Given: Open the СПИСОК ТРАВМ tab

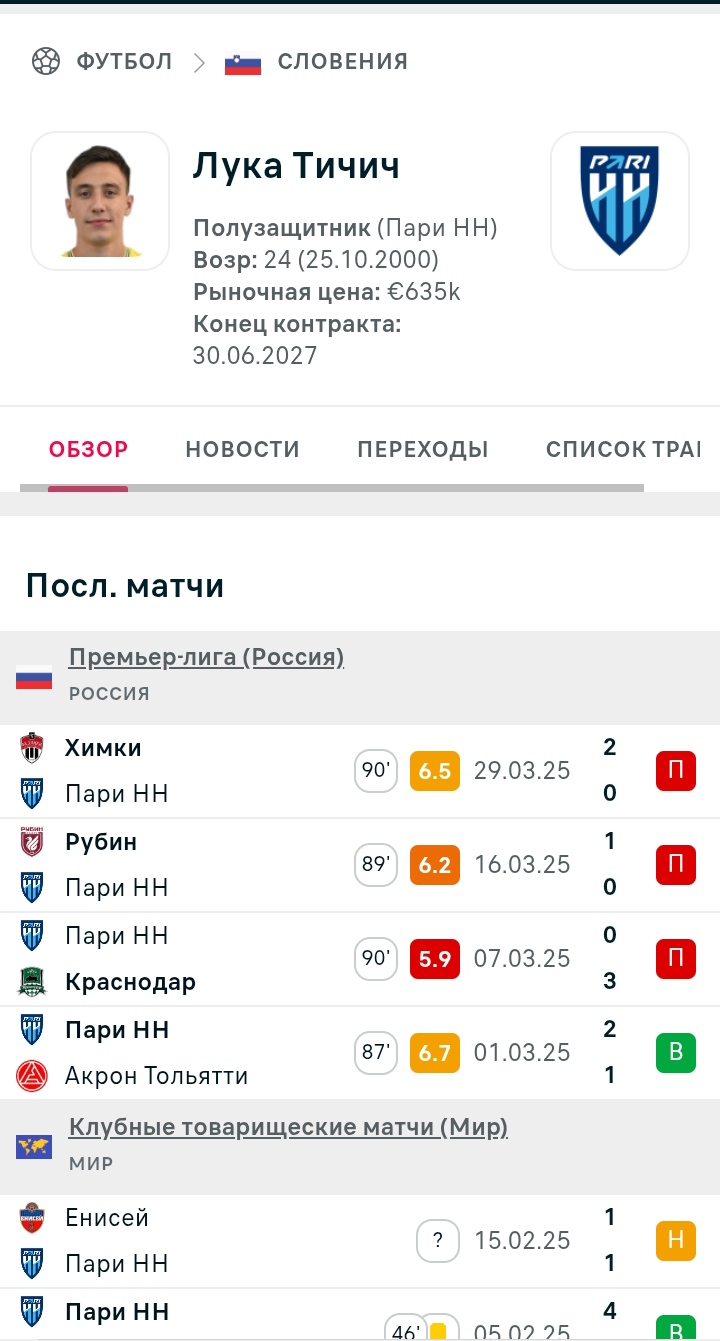Looking at the screenshot, I should pyautogui.click(x=624, y=450).
